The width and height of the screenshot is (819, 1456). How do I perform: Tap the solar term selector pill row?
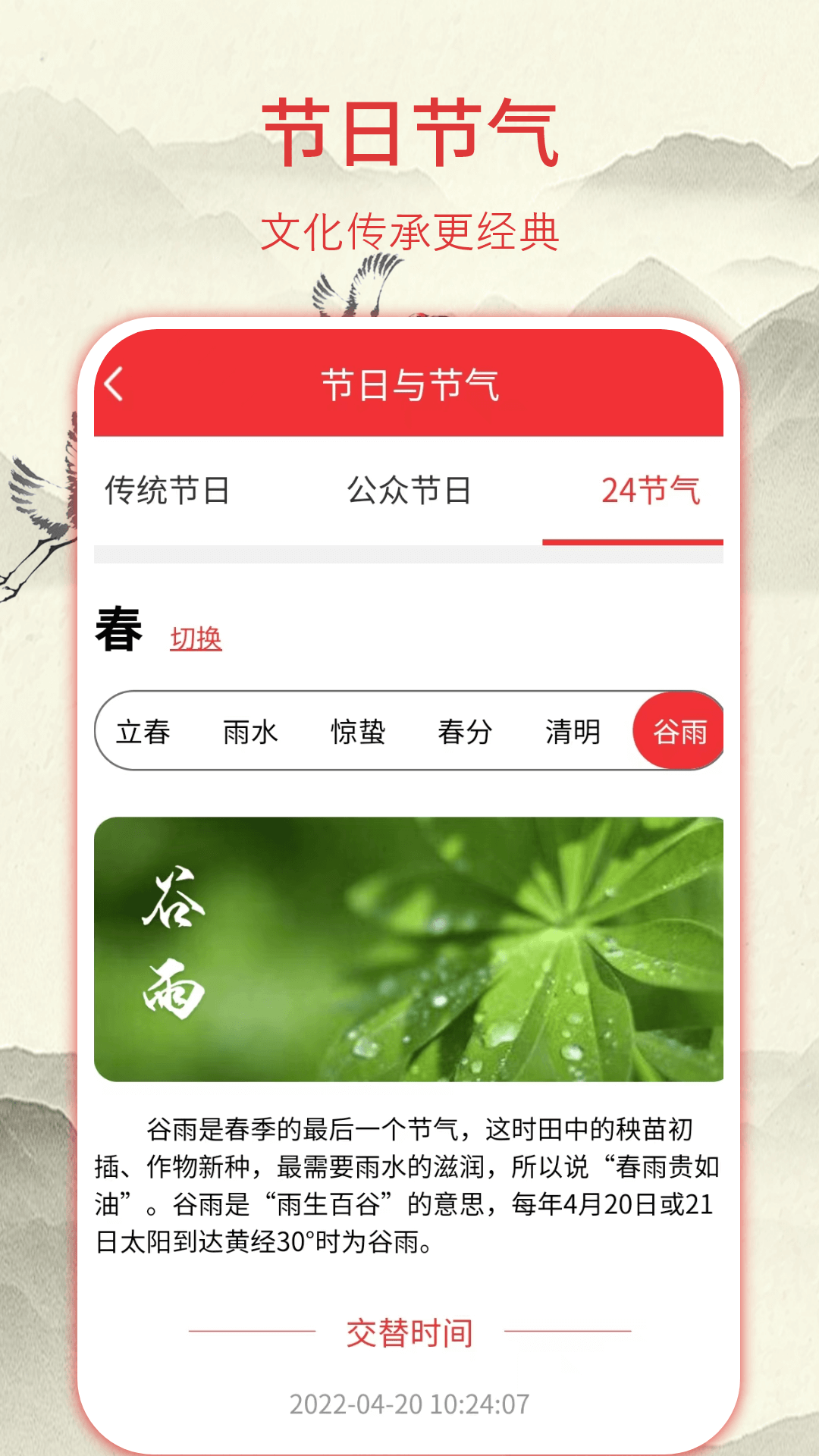click(409, 732)
